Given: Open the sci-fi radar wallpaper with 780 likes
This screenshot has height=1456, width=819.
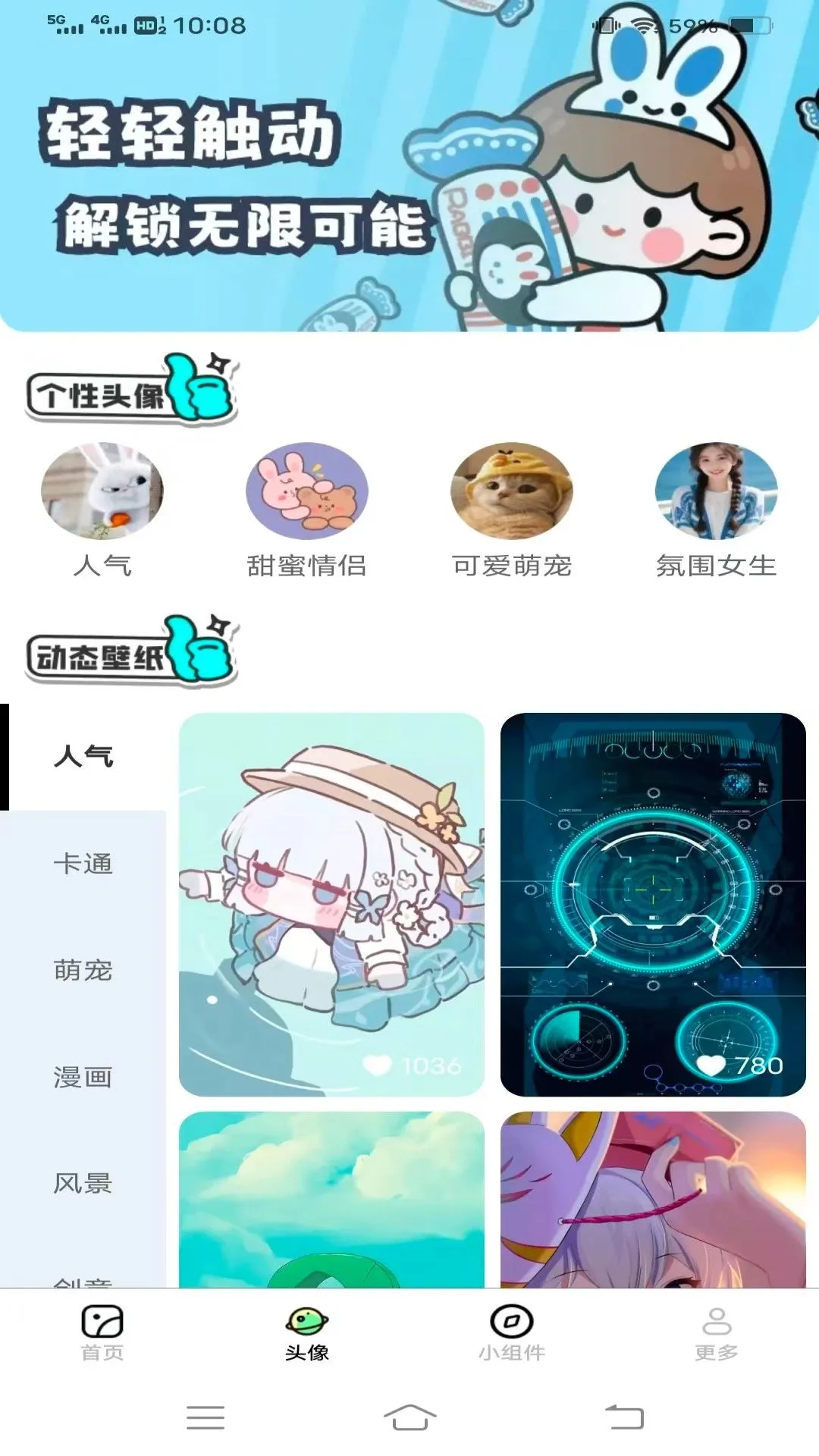Looking at the screenshot, I should tap(653, 905).
